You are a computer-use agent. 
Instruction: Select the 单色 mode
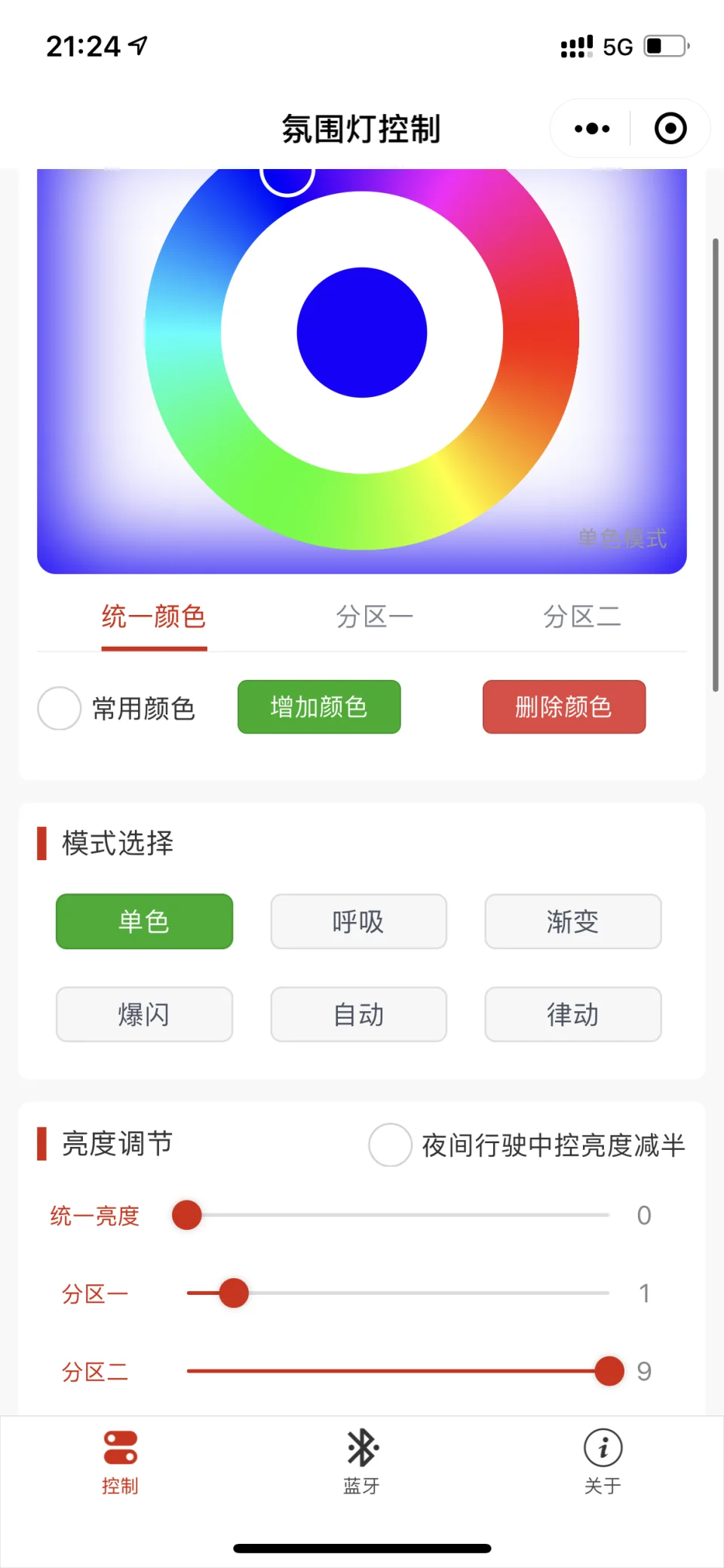[144, 921]
